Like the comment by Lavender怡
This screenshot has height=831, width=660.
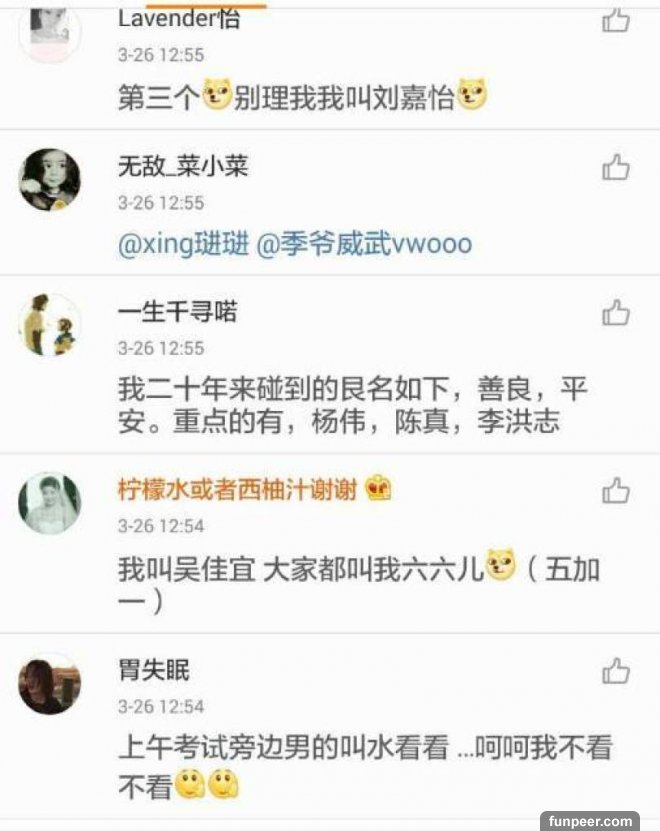[x=616, y=20]
